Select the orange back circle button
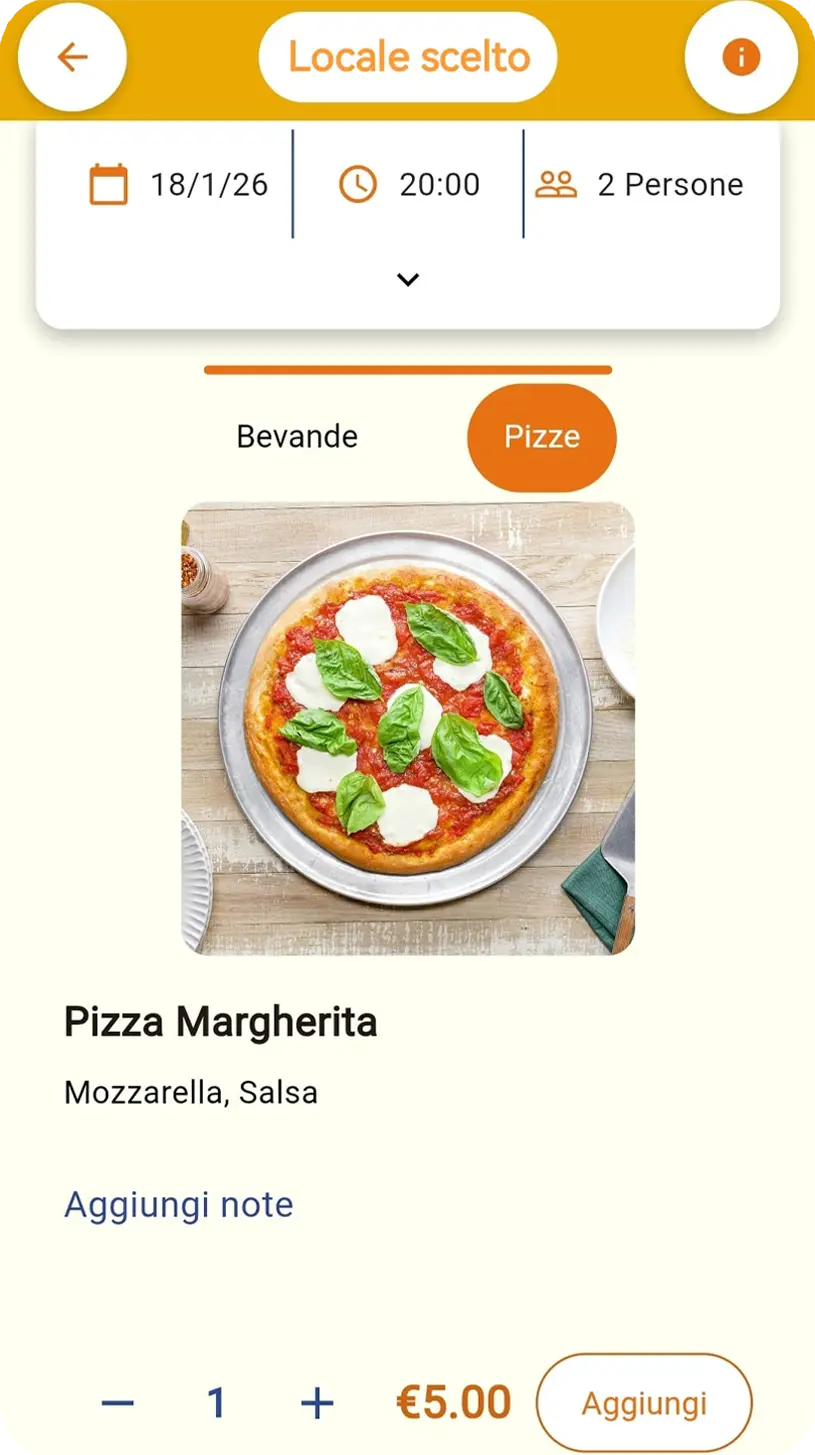This screenshot has width=815, height=1455. [x=71, y=57]
